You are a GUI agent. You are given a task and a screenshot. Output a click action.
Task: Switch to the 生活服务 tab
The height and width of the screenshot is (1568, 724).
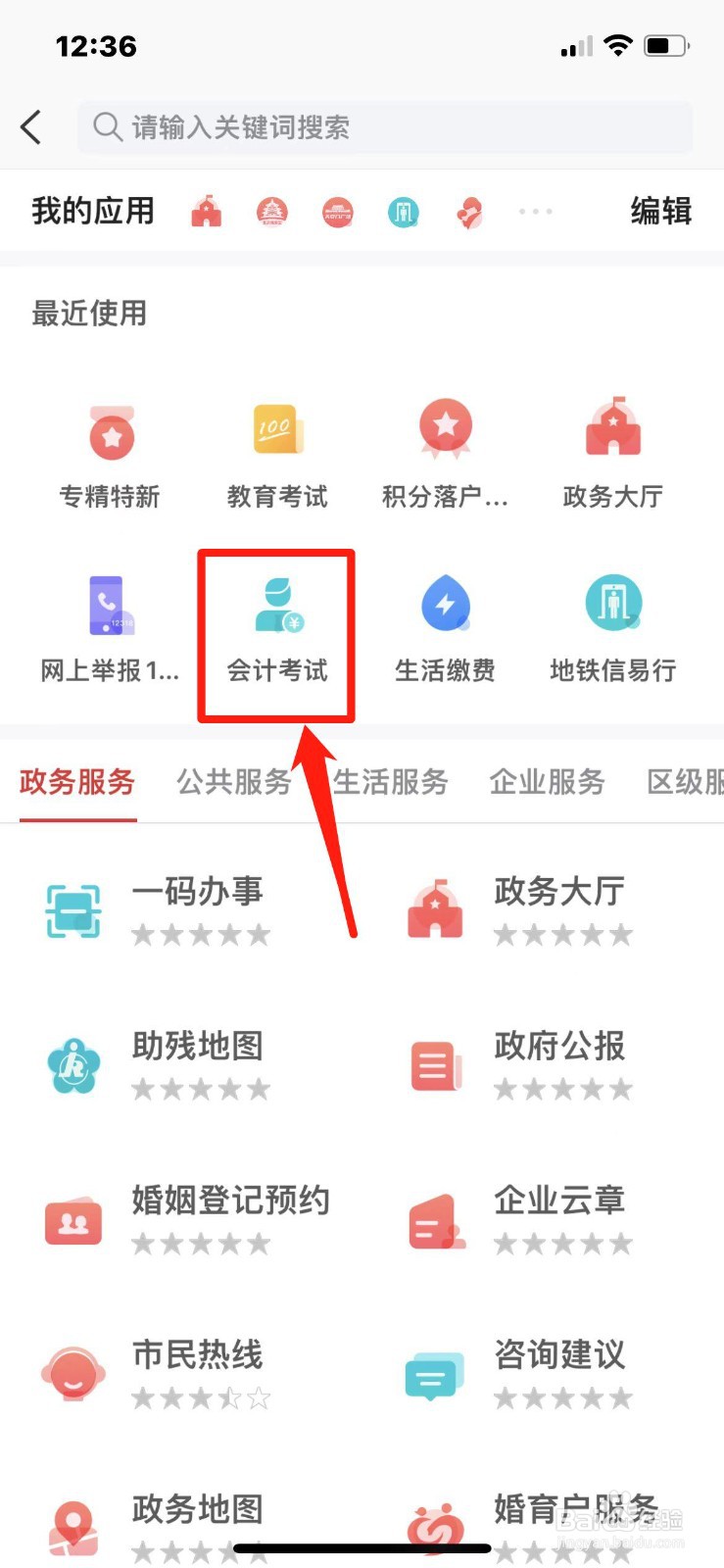[391, 782]
